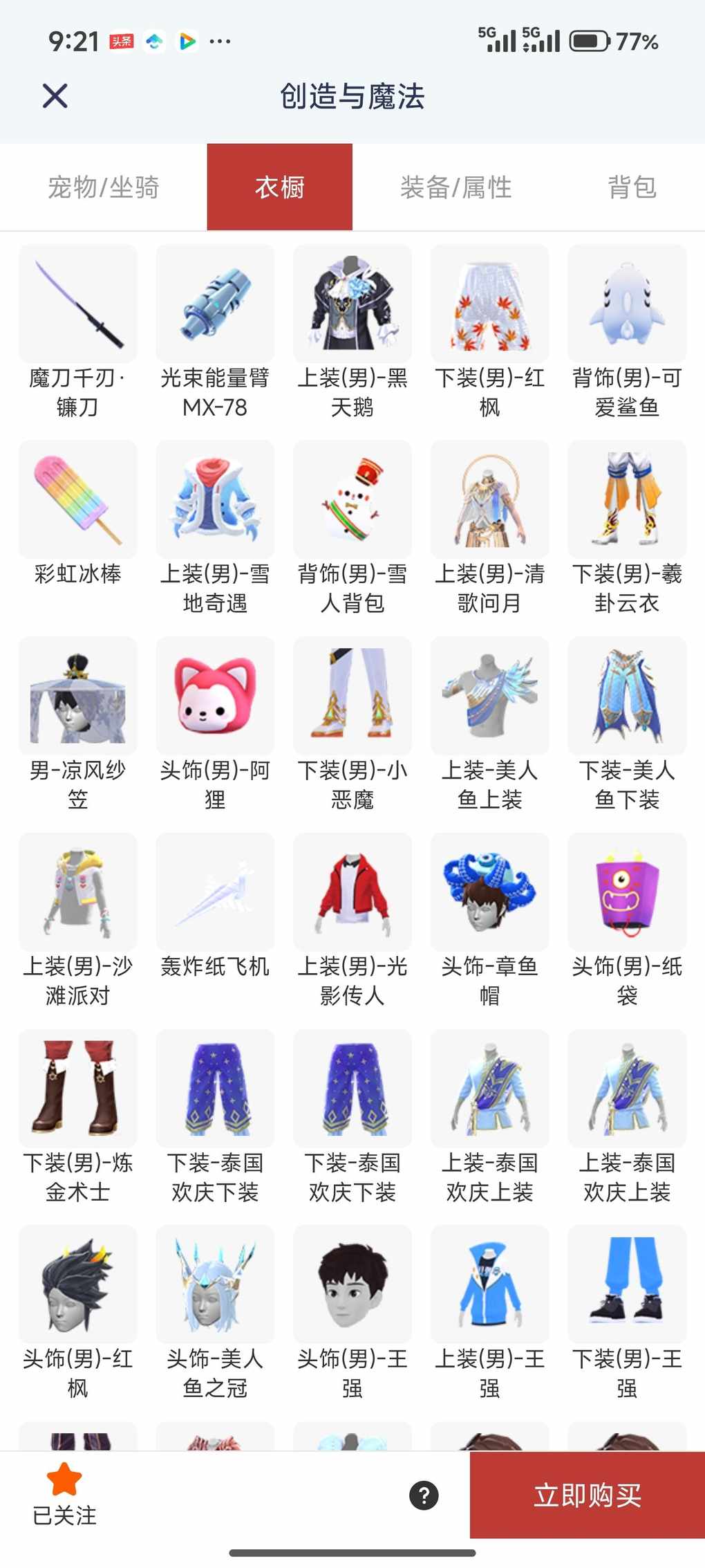Switch to the 宠物/坐骑 tab
Viewport: 705px width, 1568px height.
click(x=104, y=187)
